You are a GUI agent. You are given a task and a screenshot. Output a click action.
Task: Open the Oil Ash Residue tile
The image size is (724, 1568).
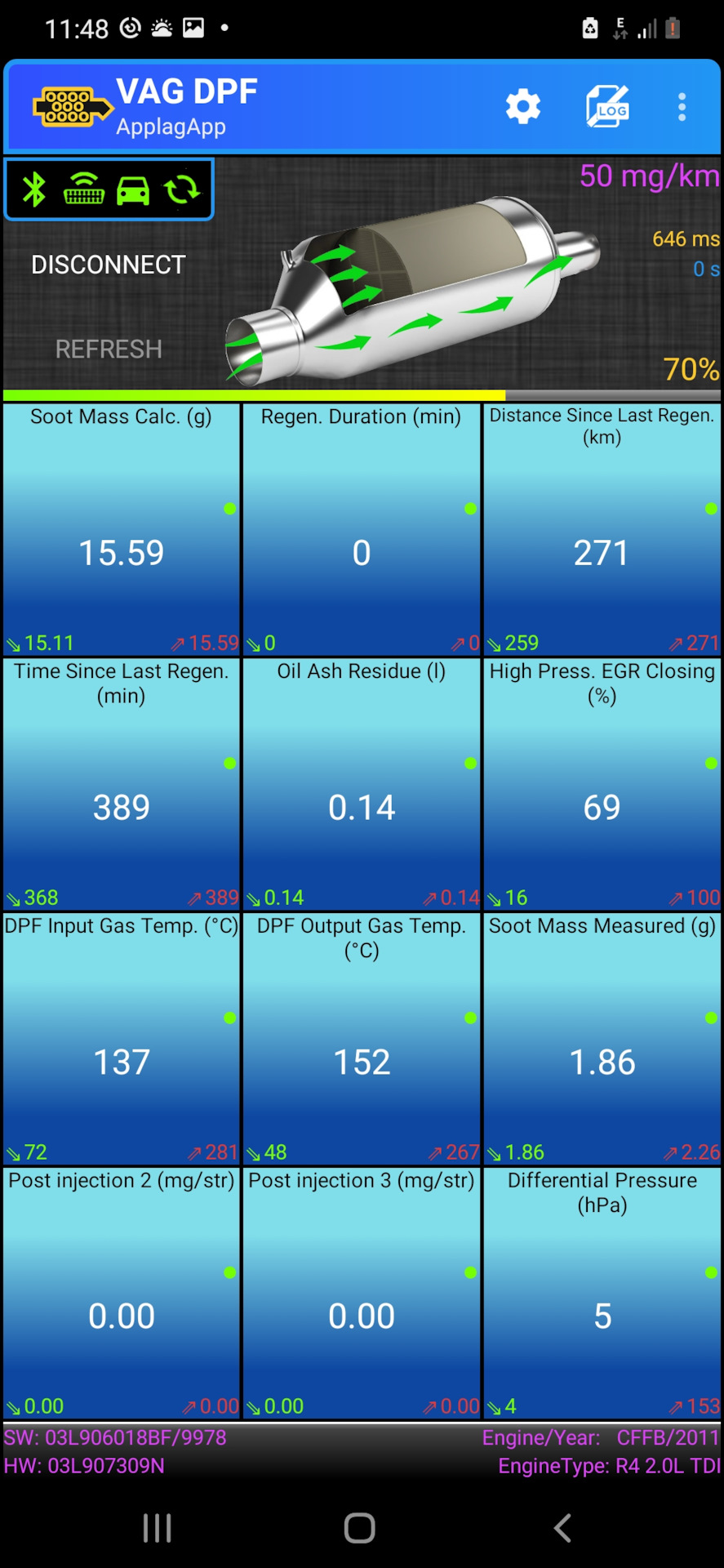362,784
